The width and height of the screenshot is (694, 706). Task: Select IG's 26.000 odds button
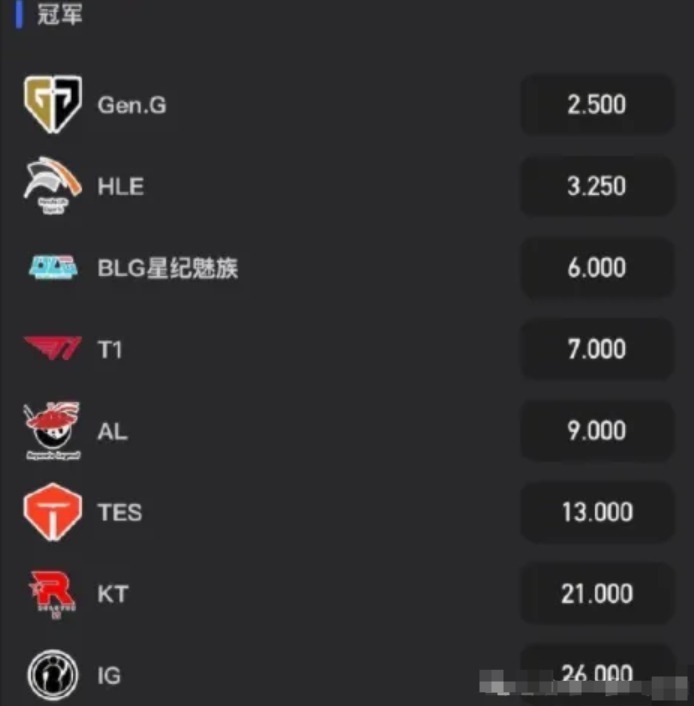click(597, 674)
